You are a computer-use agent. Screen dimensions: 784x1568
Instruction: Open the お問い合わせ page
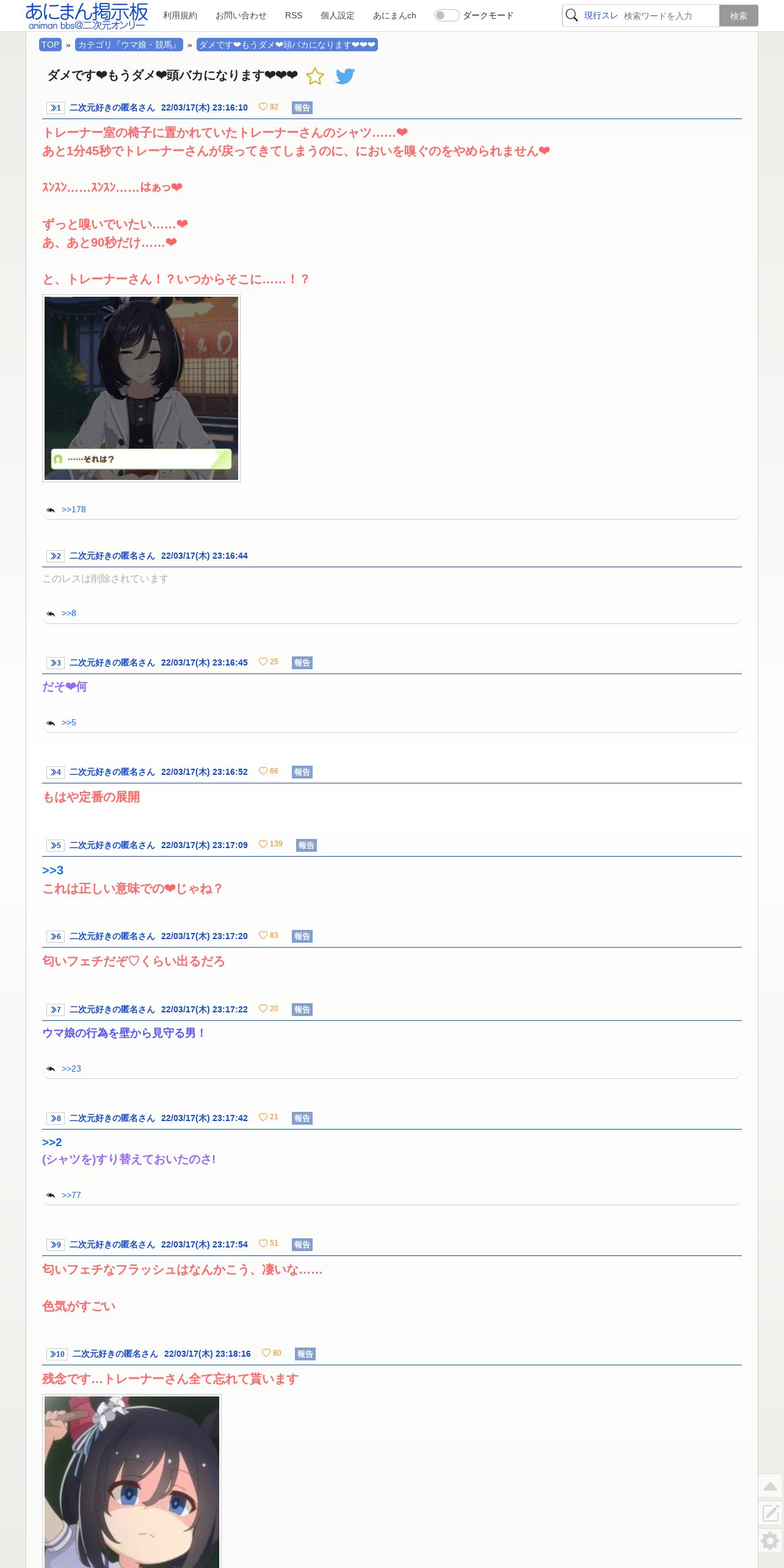pos(241,15)
